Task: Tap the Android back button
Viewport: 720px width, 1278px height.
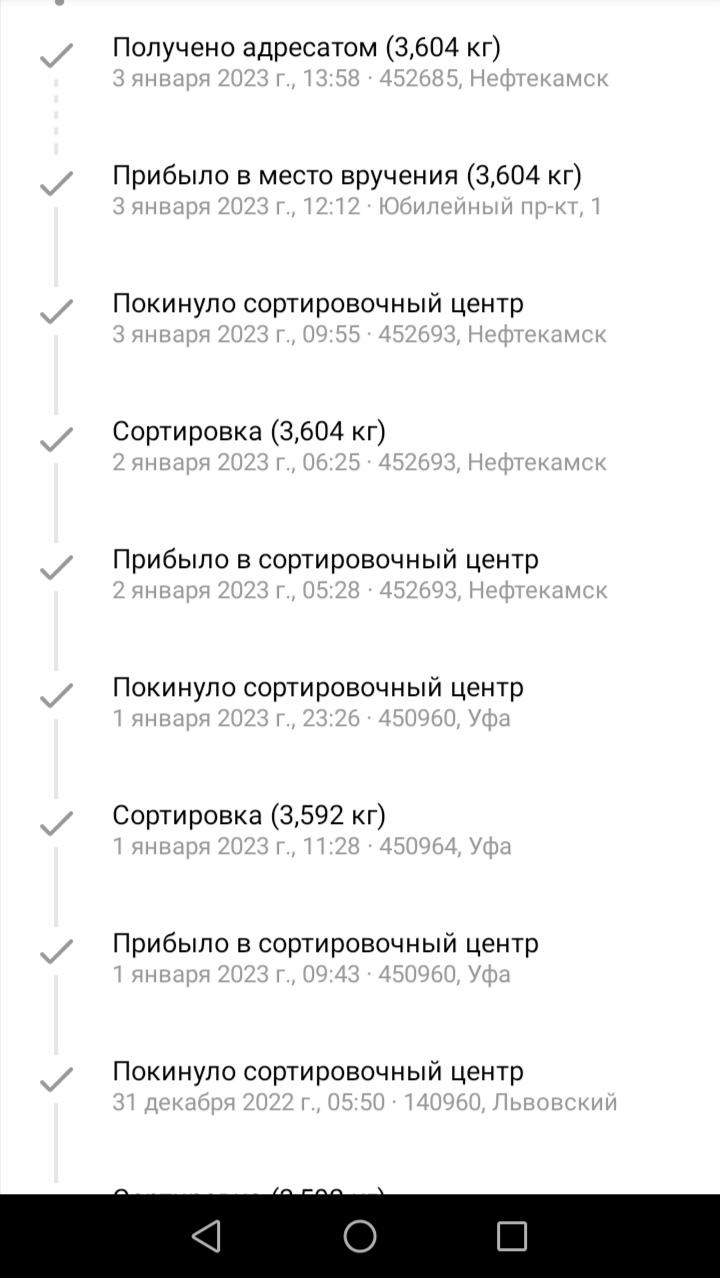Action: 207,1237
